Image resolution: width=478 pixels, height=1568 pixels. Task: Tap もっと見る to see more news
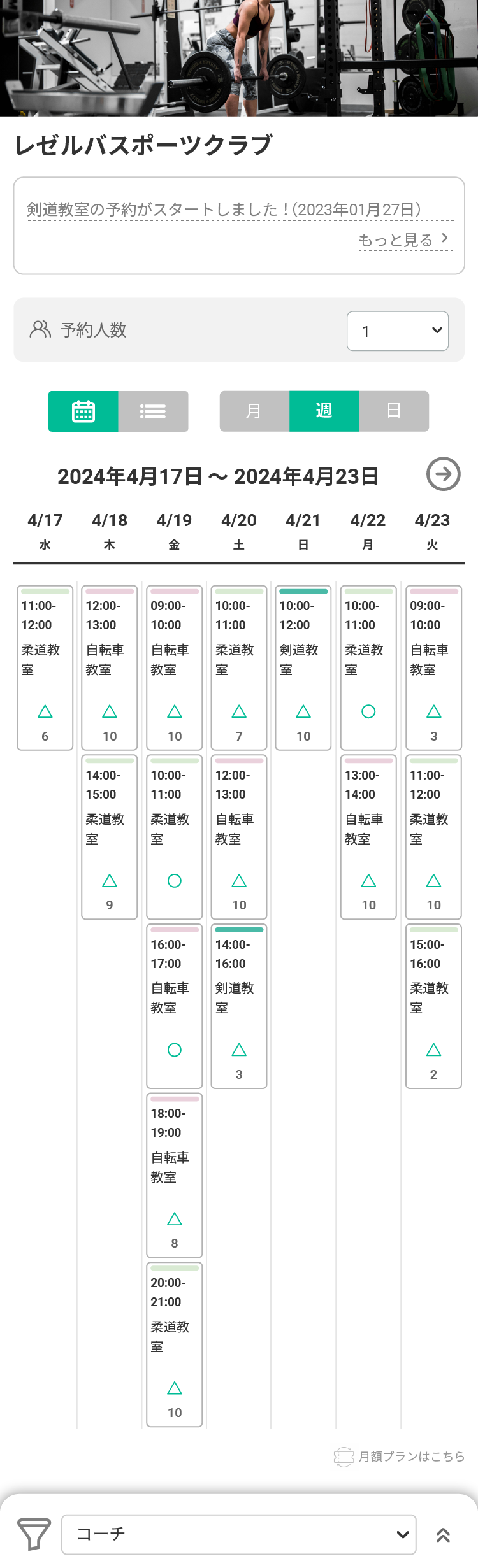(x=404, y=240)
